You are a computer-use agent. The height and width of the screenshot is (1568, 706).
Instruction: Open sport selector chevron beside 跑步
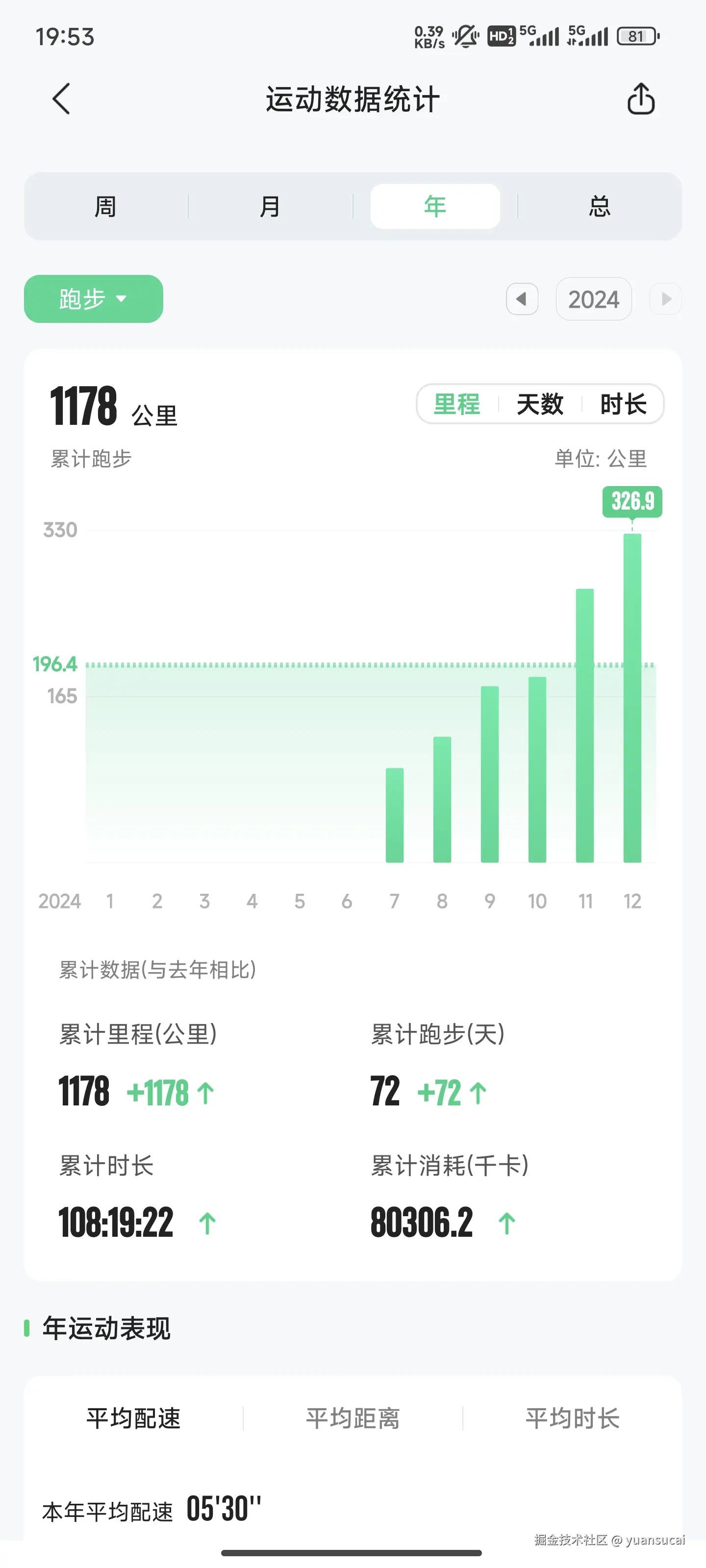[x=122, y=299]
